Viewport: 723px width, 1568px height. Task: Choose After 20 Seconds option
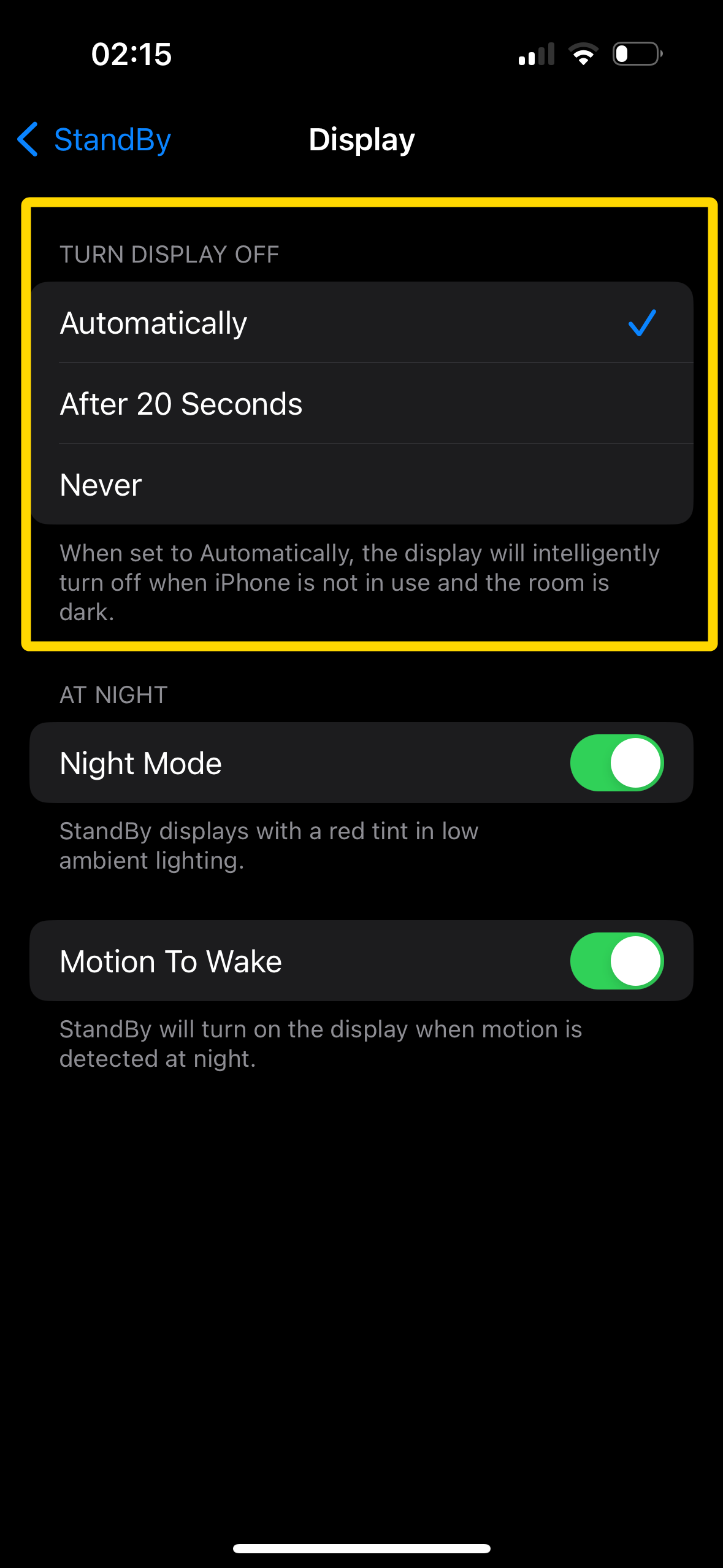tap(361, 404)
